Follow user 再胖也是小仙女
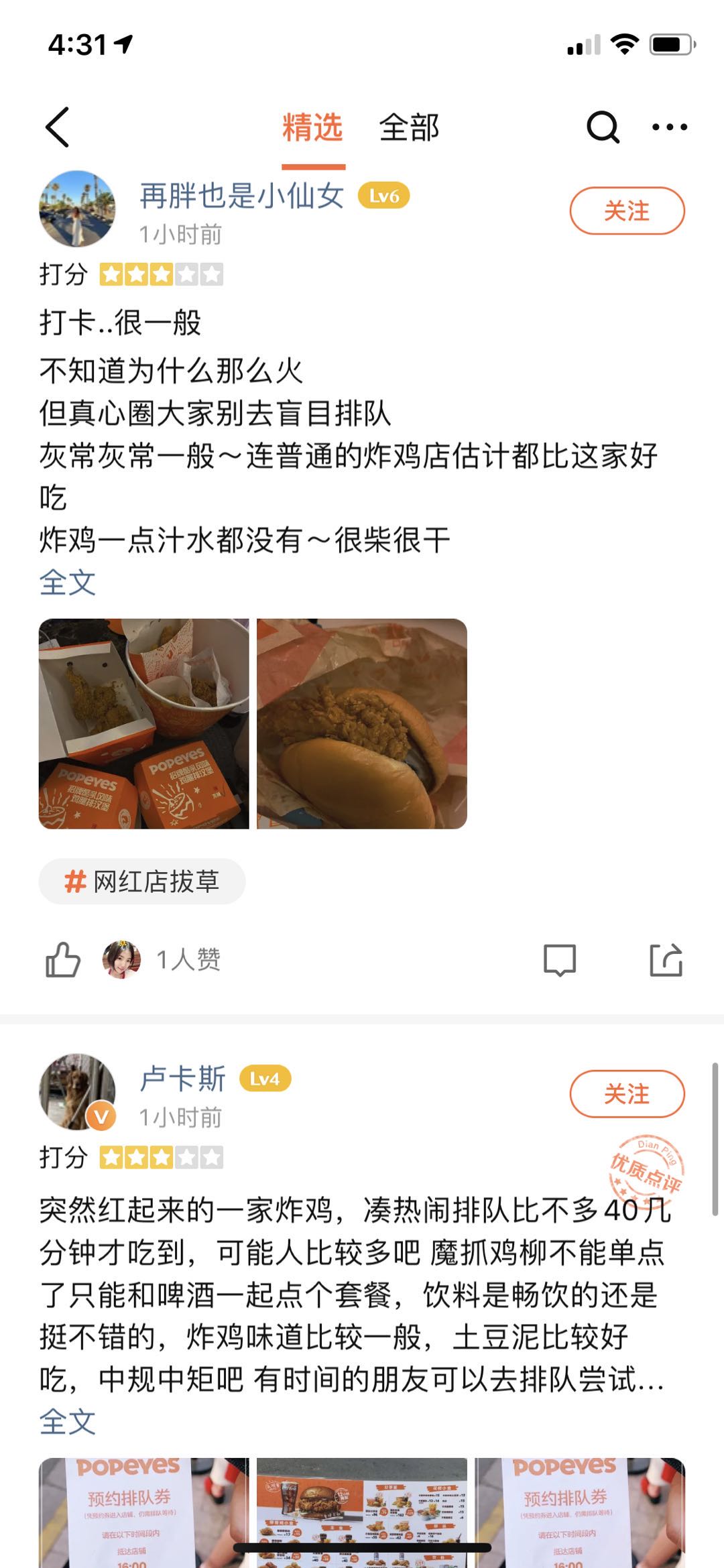 [x=627, y=211]
